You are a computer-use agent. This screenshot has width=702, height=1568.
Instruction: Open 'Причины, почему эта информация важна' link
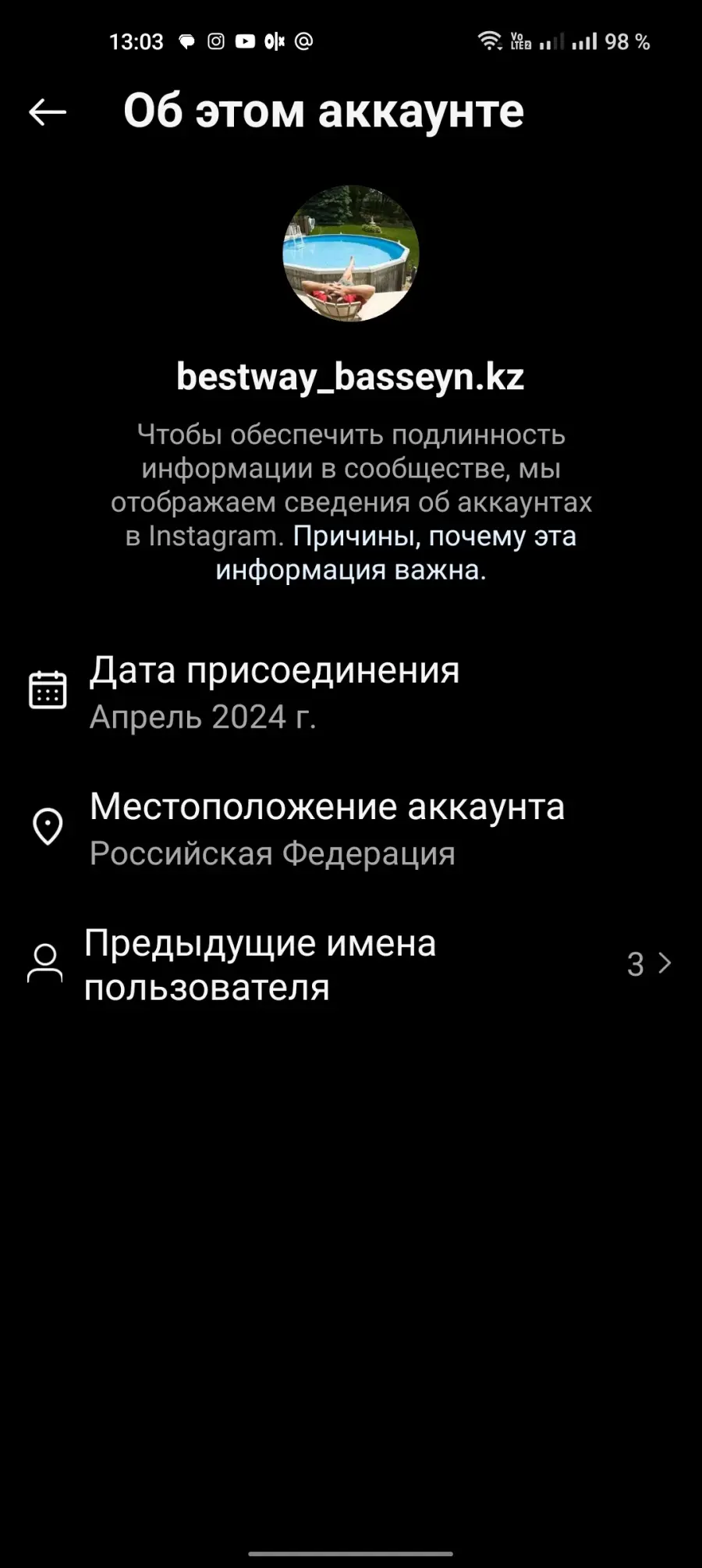[x=397, y=553]
